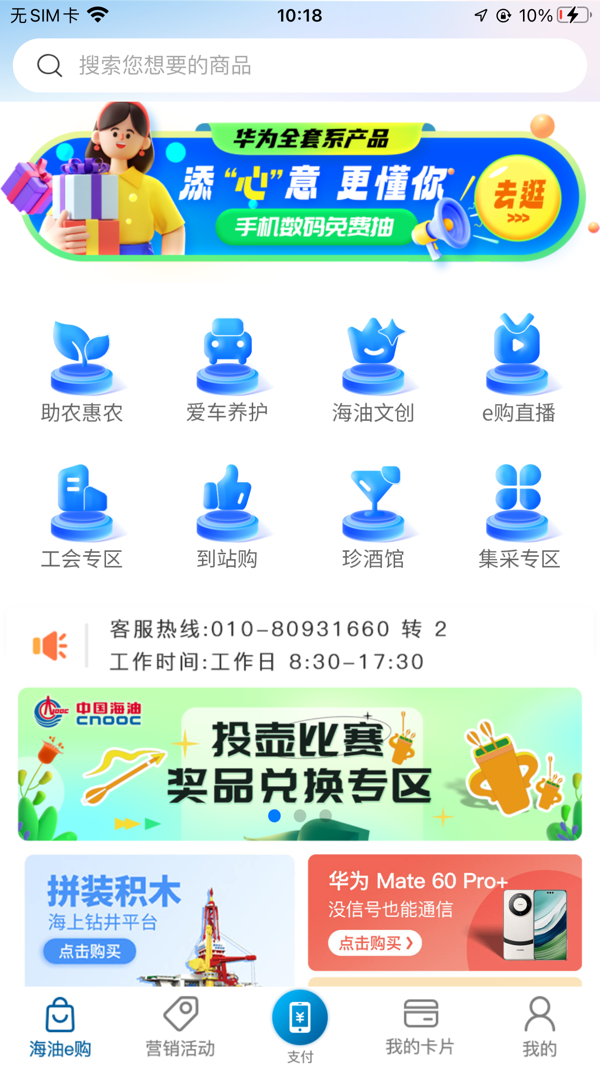The height and width of the screenshot is (1067, 600).
Task: Open the 到站购 category
Action: click(x=227, y=516)
